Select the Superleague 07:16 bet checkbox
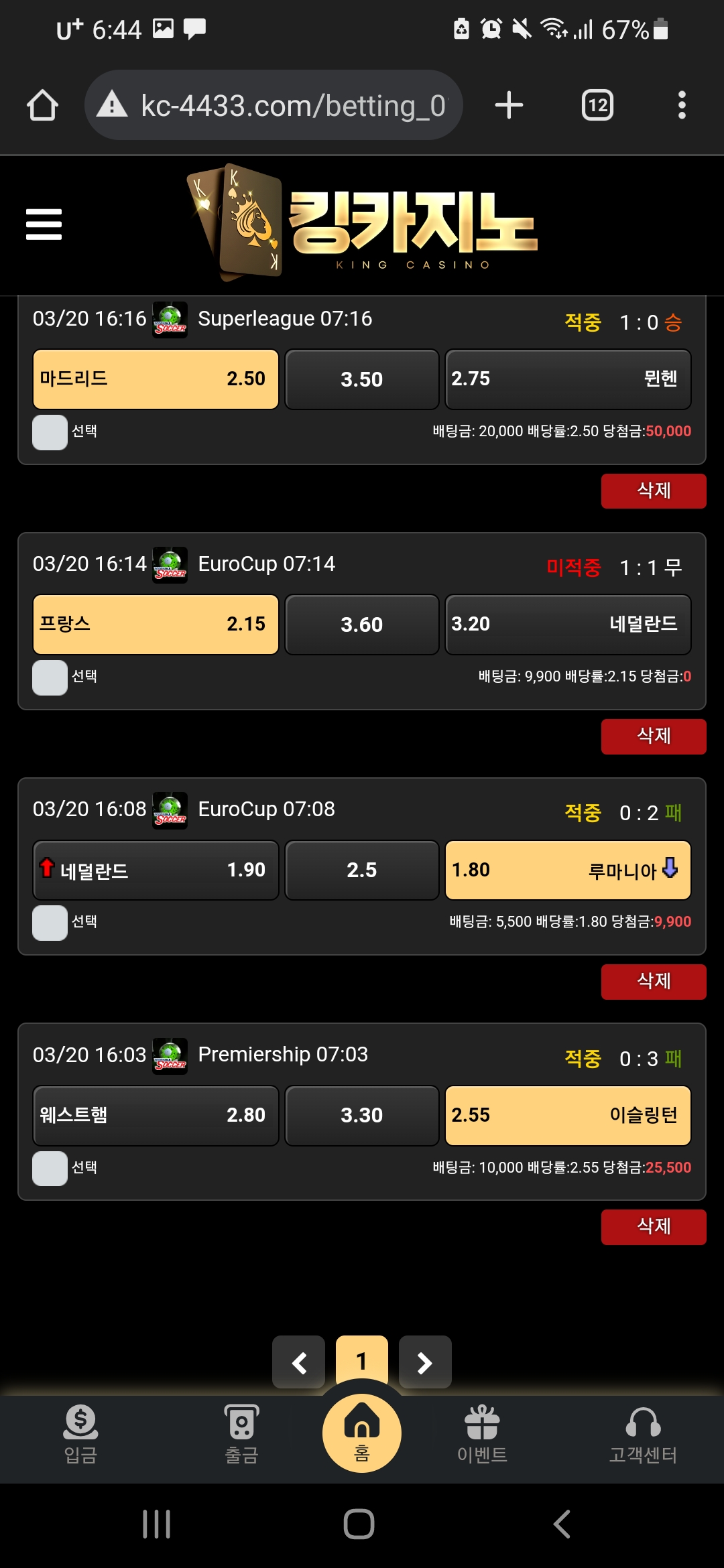Viewport: 724px width, 1568px height. click(x=50, y=432)
